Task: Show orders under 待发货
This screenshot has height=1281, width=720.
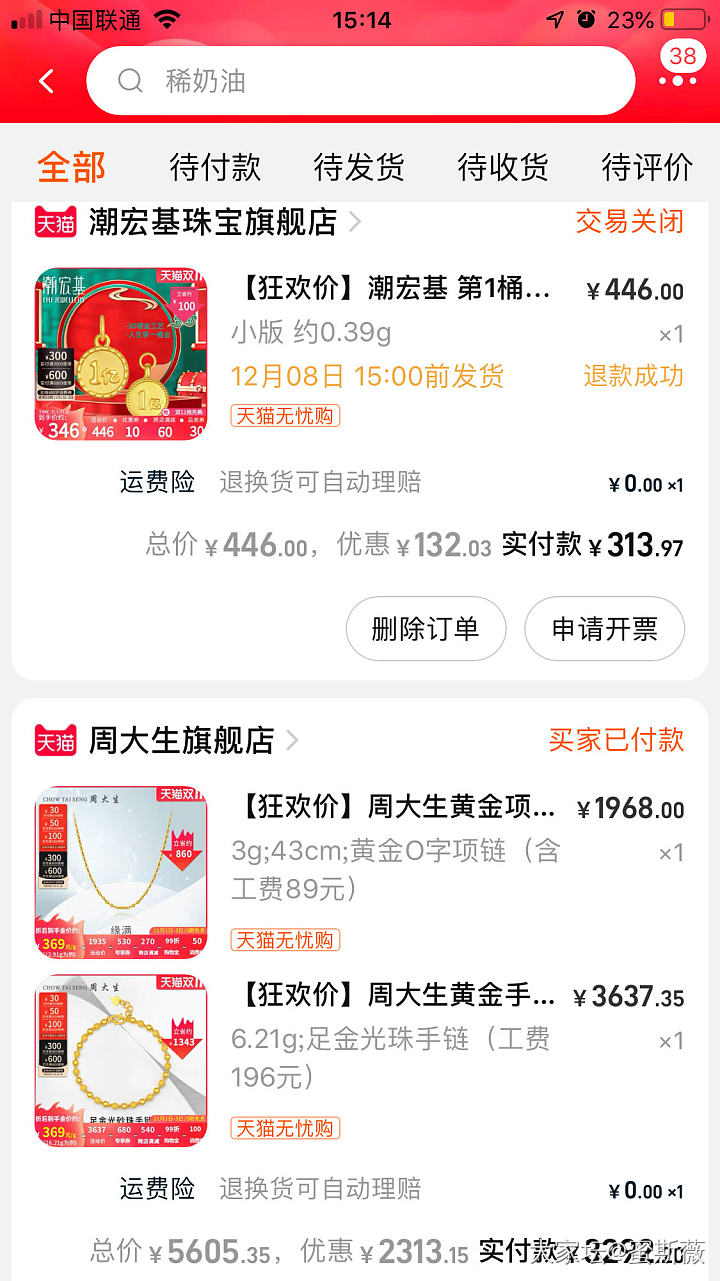Action: (x=359, y=167)
